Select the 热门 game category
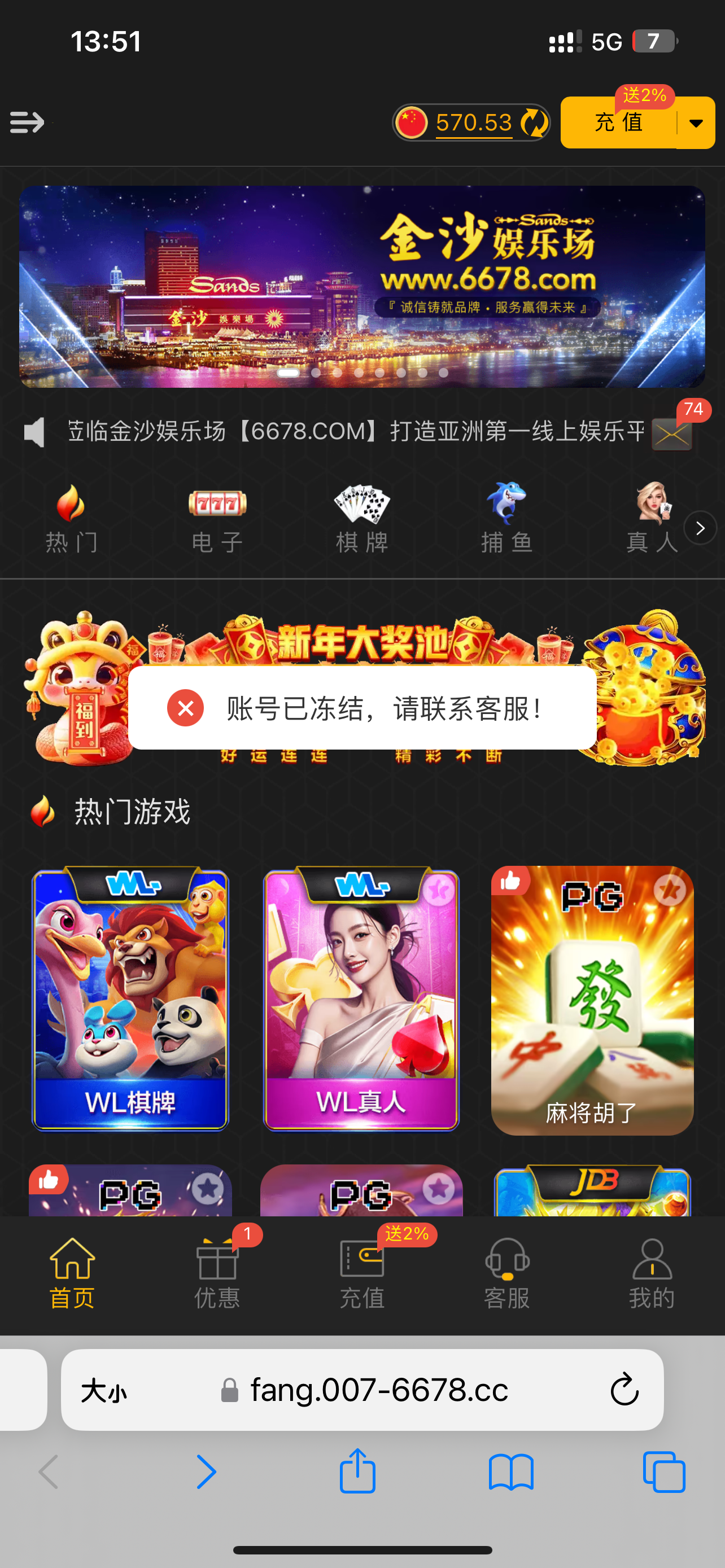This screenshot has height=1568, width=725. point(71,519)
